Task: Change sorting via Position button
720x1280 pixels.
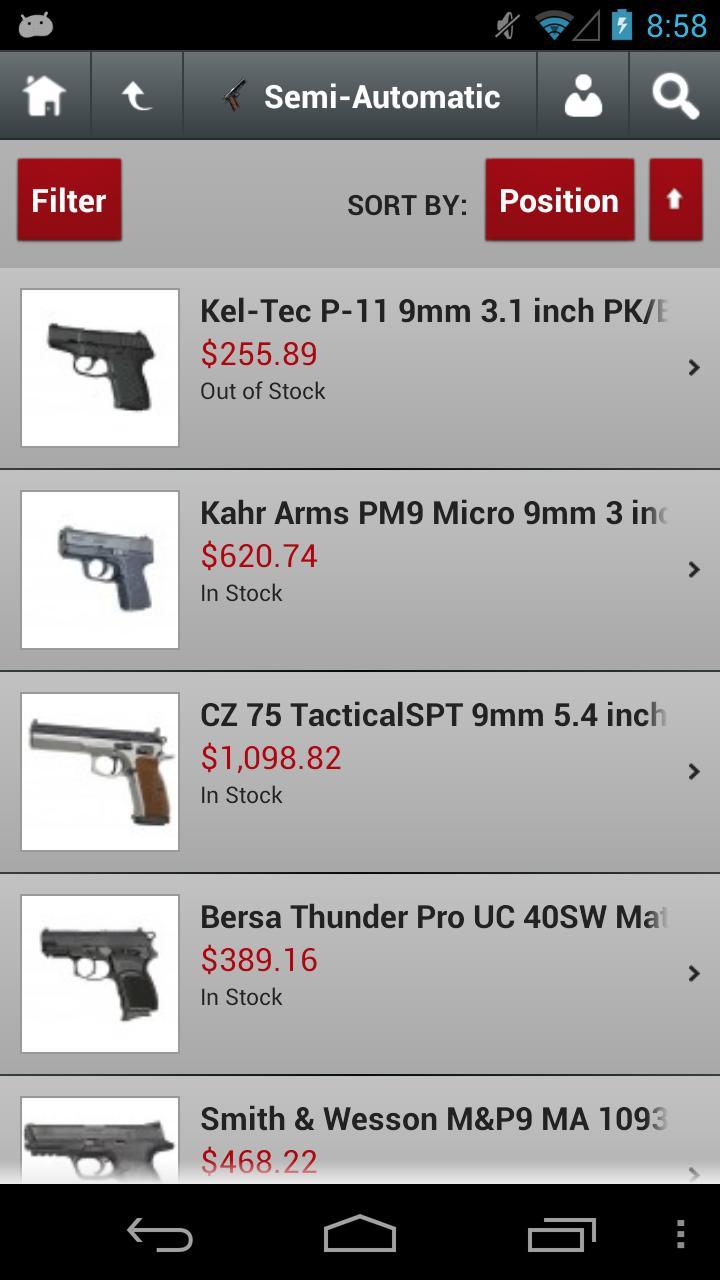Action: 559,200
